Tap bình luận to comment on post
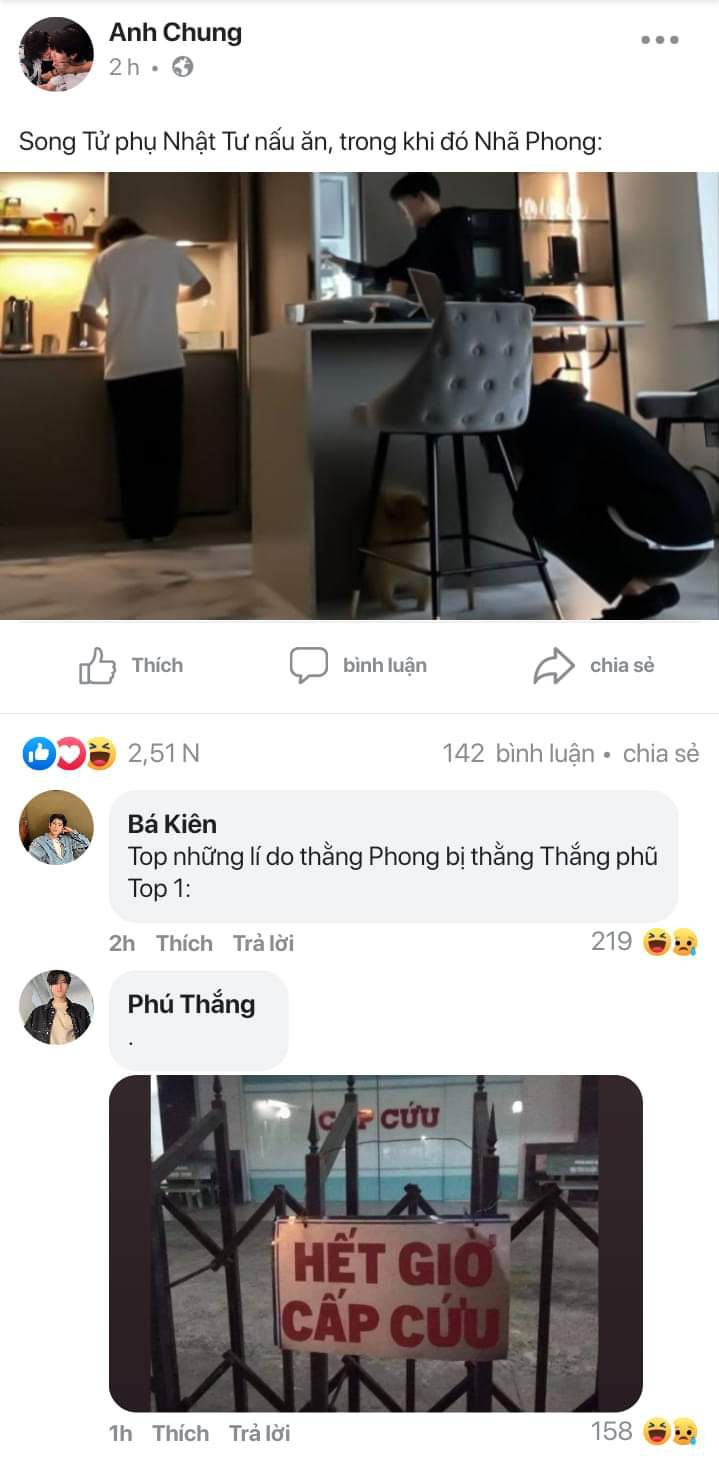 point(358,665)
